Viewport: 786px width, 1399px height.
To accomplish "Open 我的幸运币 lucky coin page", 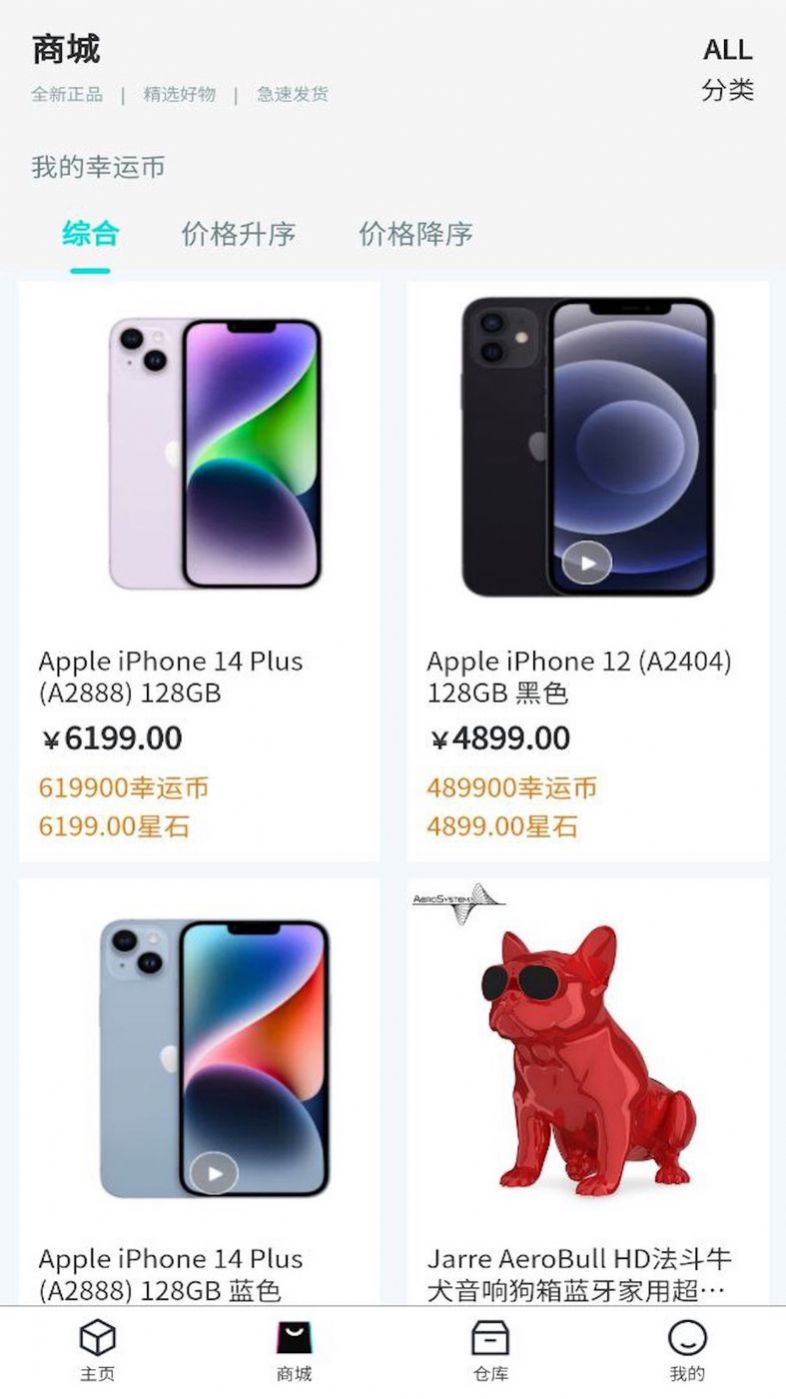I will [98, 168].
